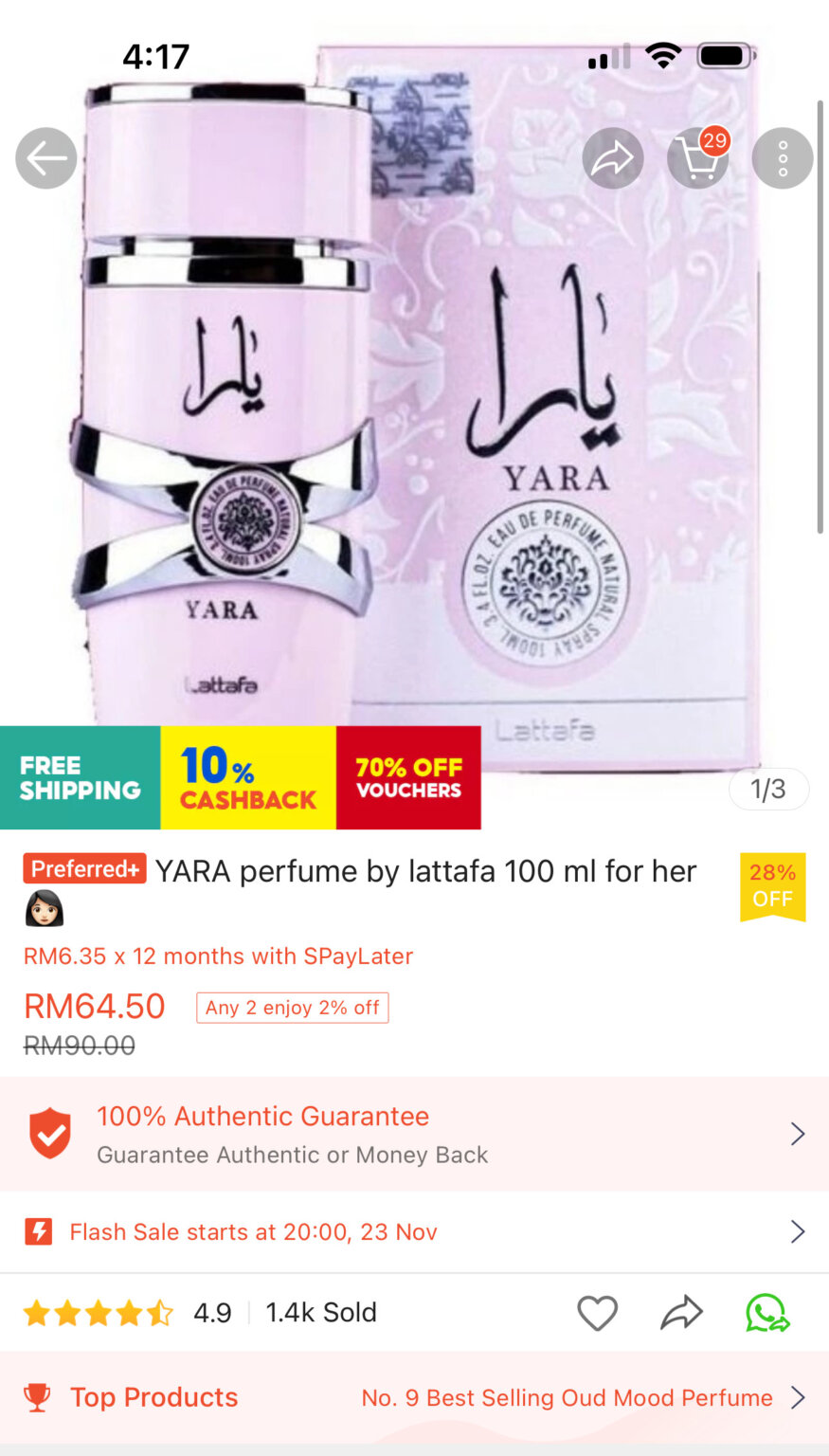
Task: Open the 100% Authentic Guarantee details
Action: (414, 1134)
